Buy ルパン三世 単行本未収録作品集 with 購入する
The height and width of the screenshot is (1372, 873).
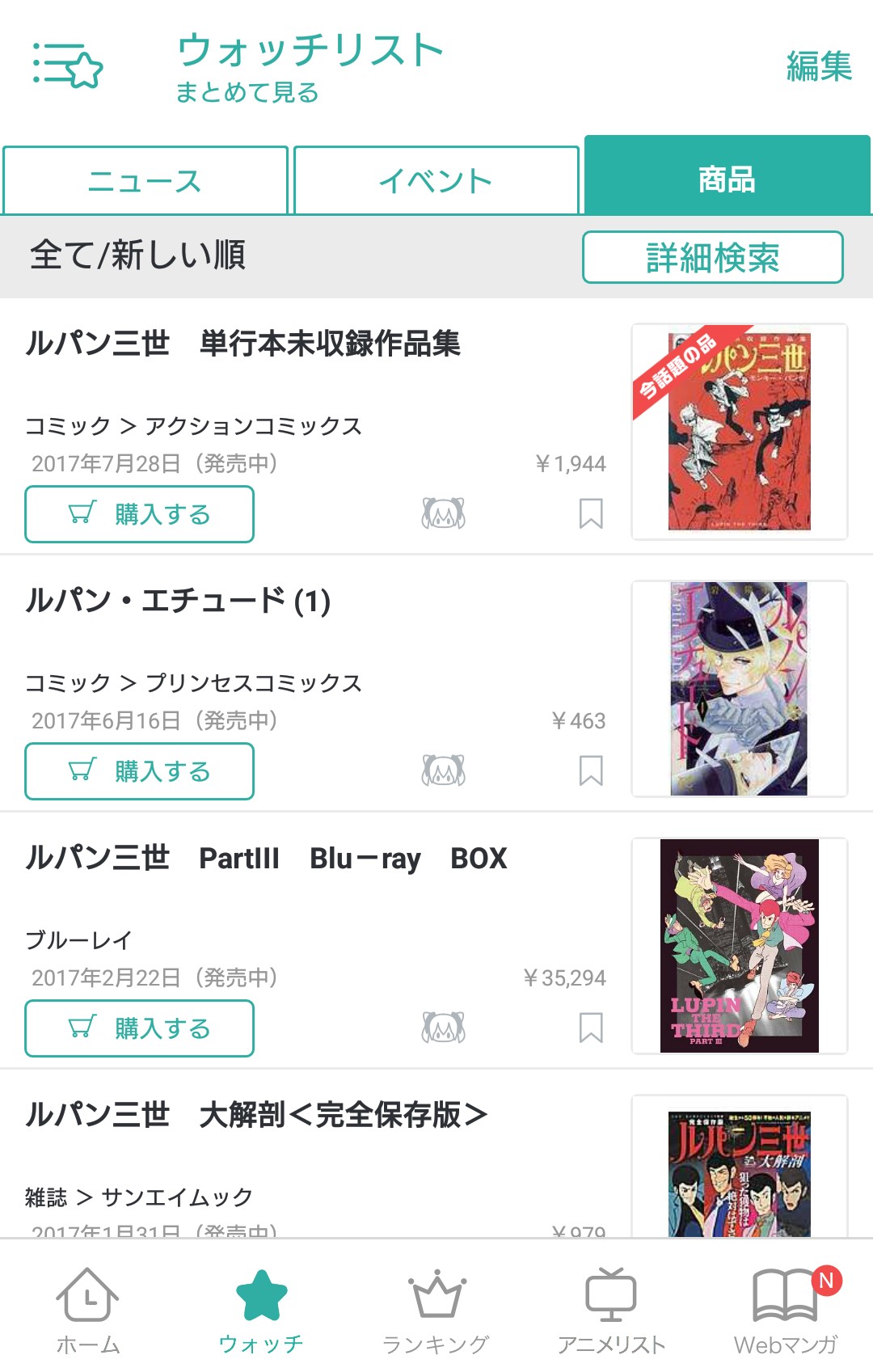140,514
